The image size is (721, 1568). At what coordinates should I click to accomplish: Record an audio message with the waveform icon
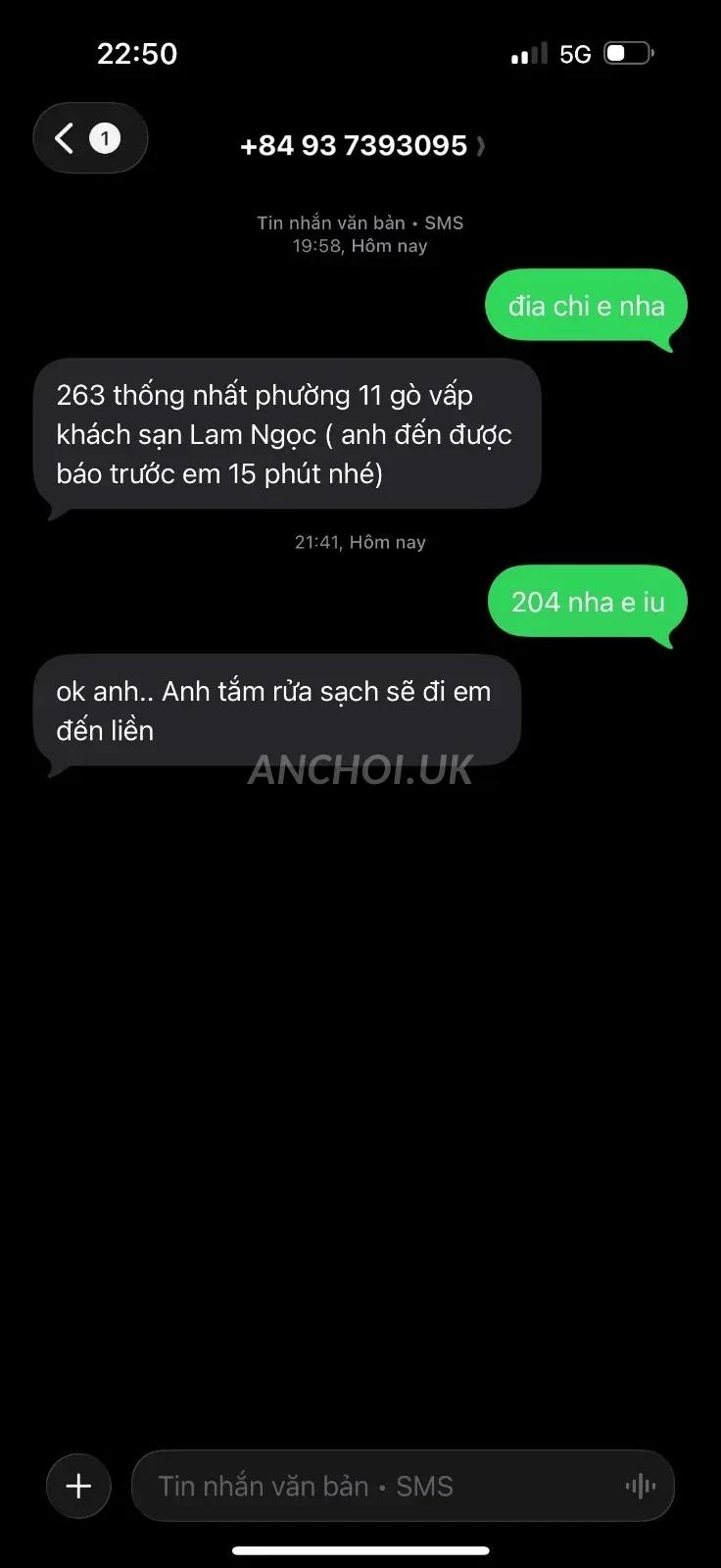pyautogui.click(x=641, y=1487)
